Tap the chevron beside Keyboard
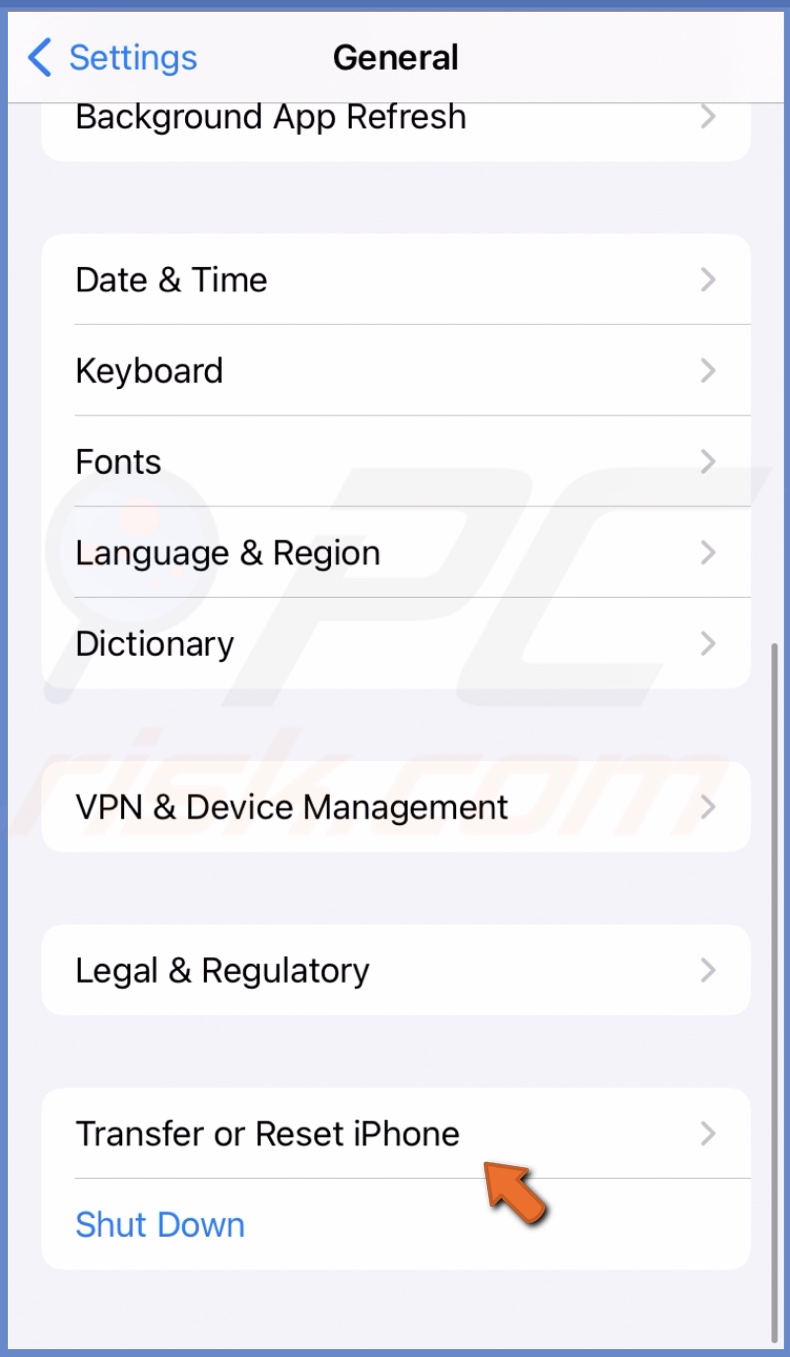Screen dimensions: 790x1357 [708, 371]
